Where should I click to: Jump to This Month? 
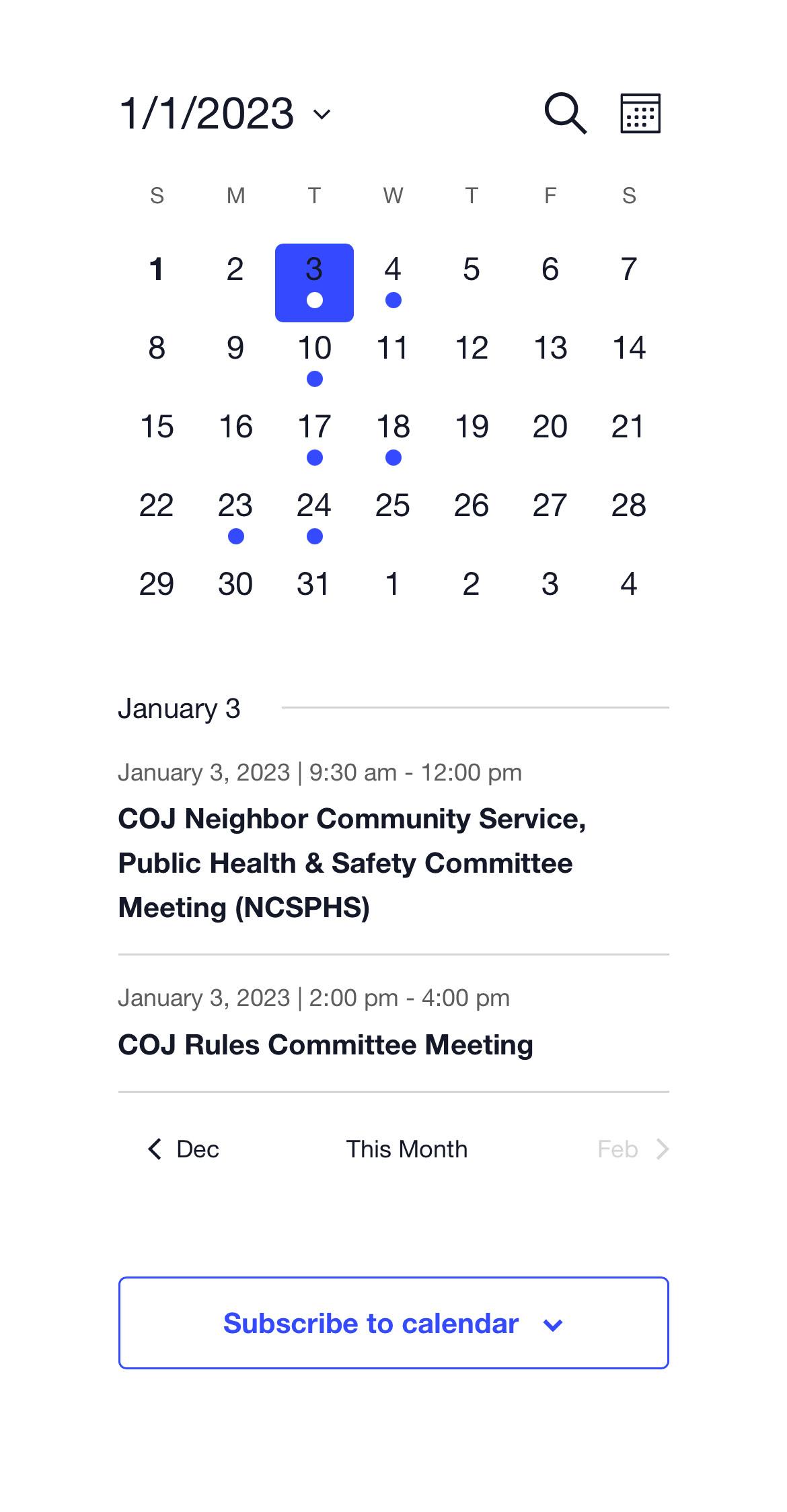(406, 1149)
